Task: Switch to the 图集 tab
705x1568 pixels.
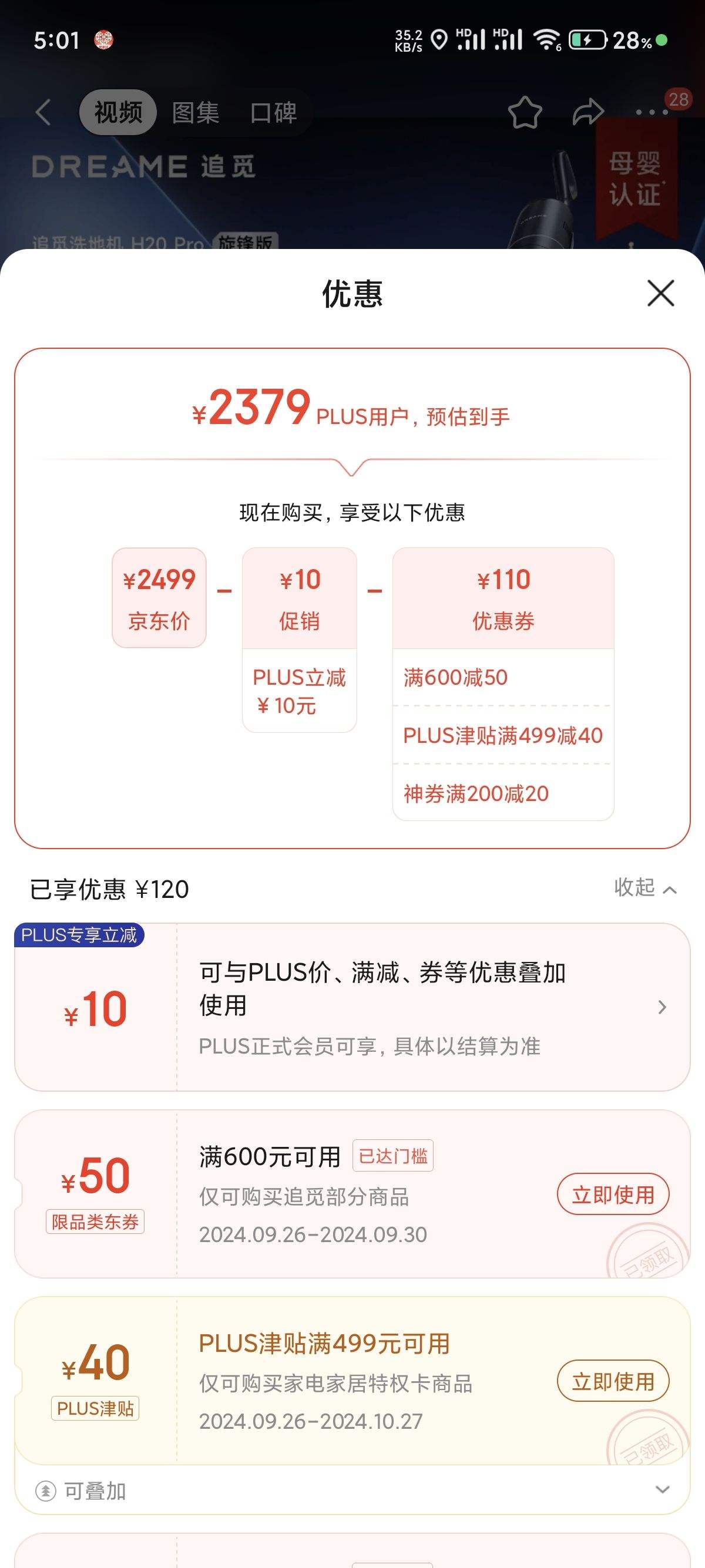Action: 196,113
